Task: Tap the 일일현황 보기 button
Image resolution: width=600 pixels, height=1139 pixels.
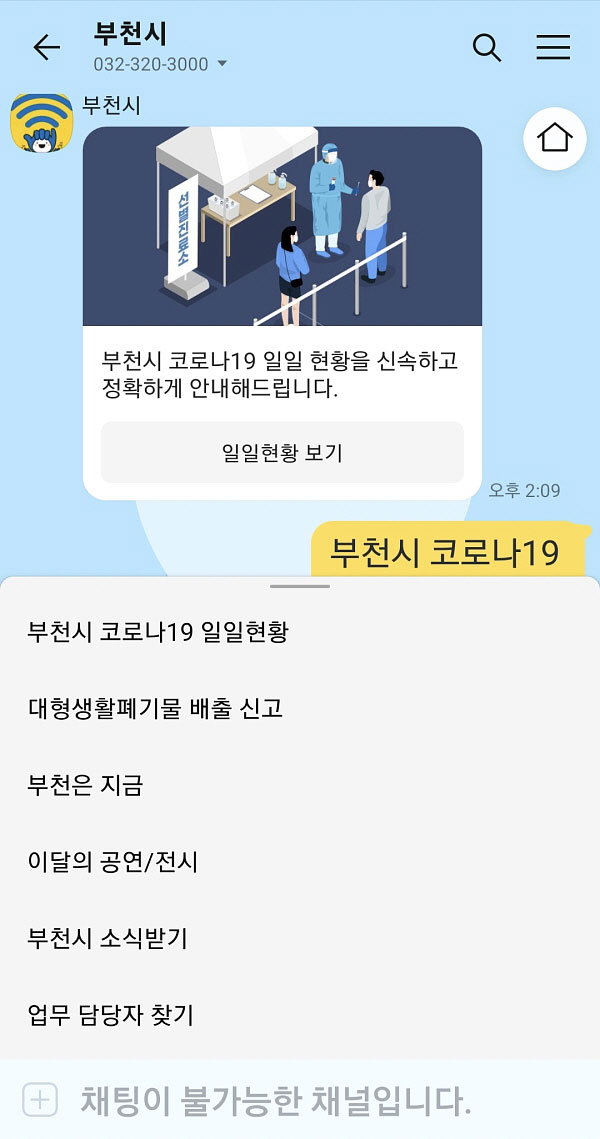Action: pos(282,453)
